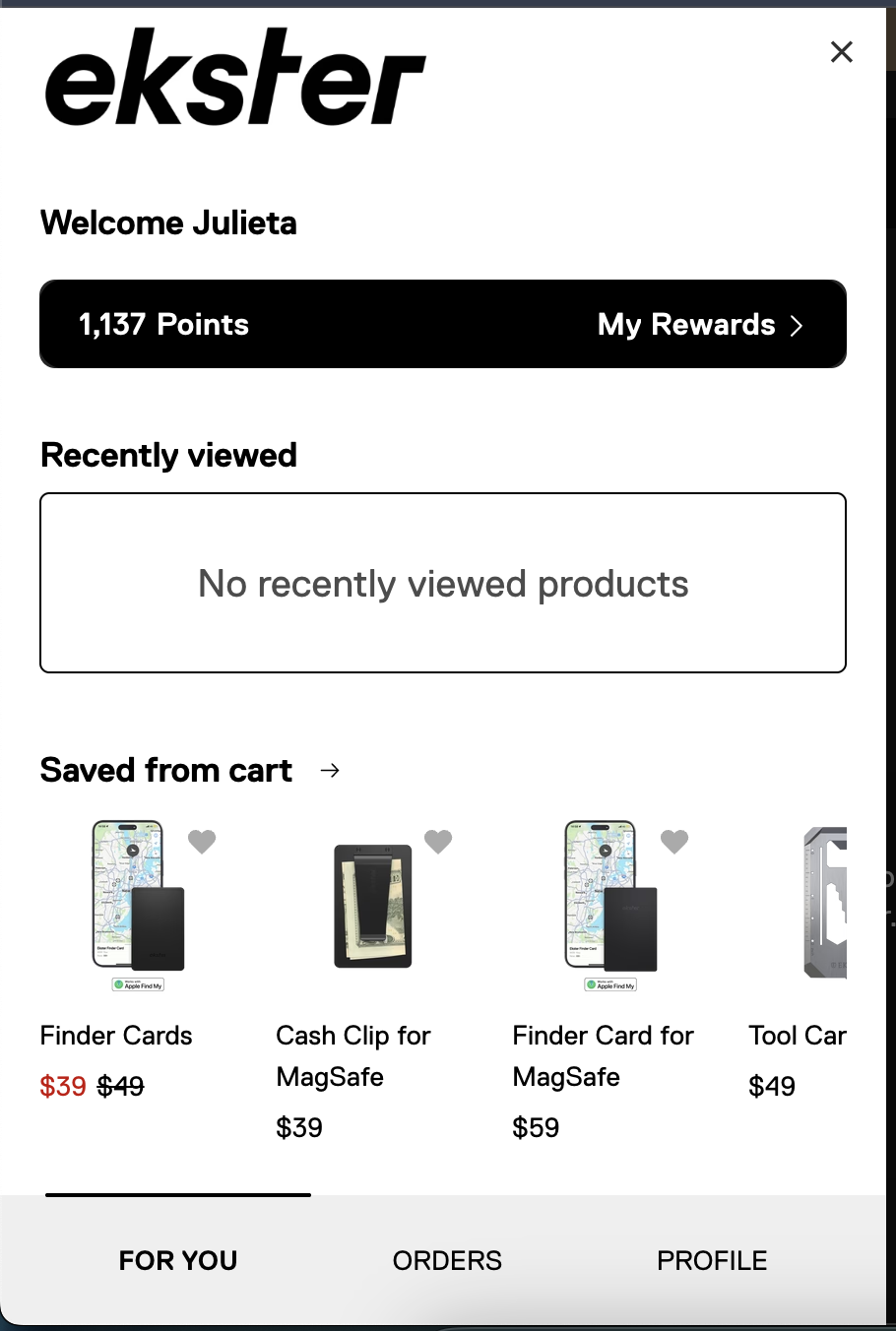View Cash Clip for MagSafe product
896x1331 pixels.
(x=353, y=1055)
